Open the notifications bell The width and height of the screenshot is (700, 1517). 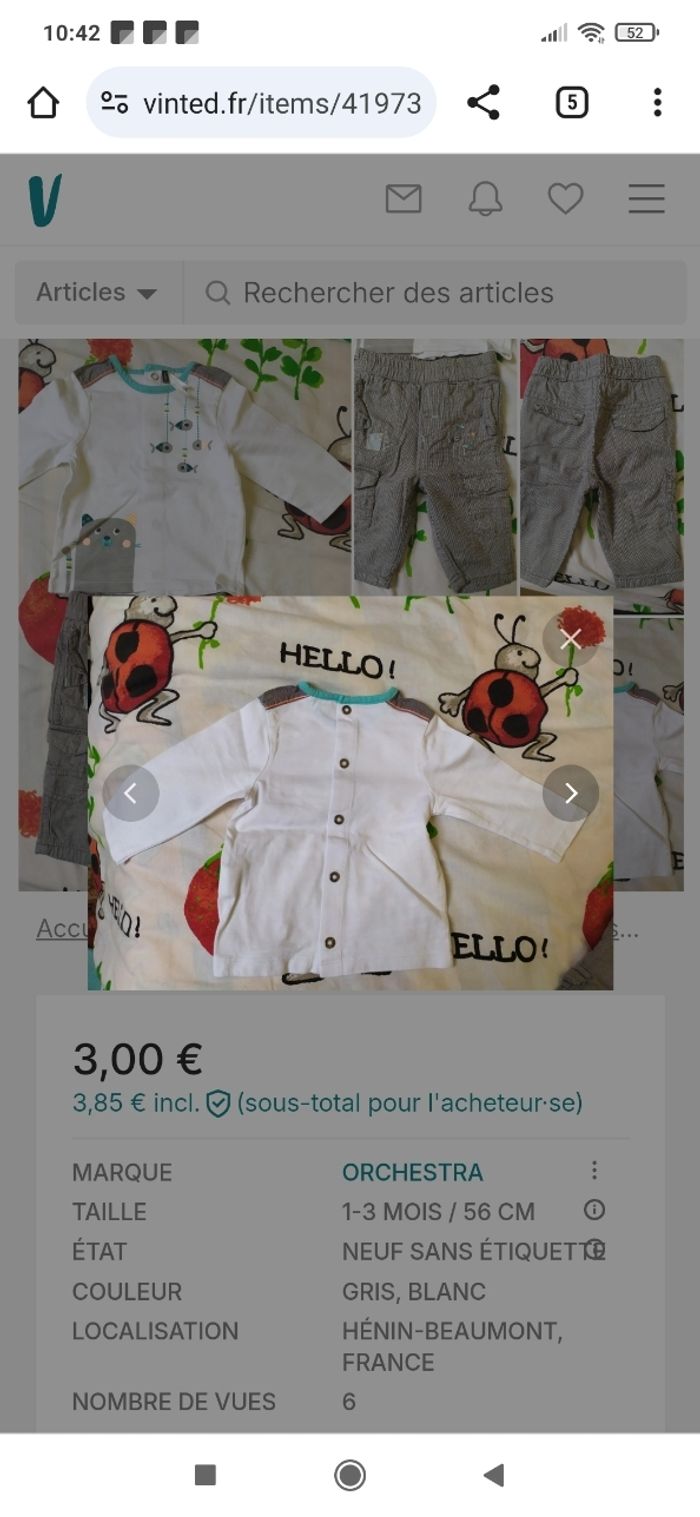[485, 199]
